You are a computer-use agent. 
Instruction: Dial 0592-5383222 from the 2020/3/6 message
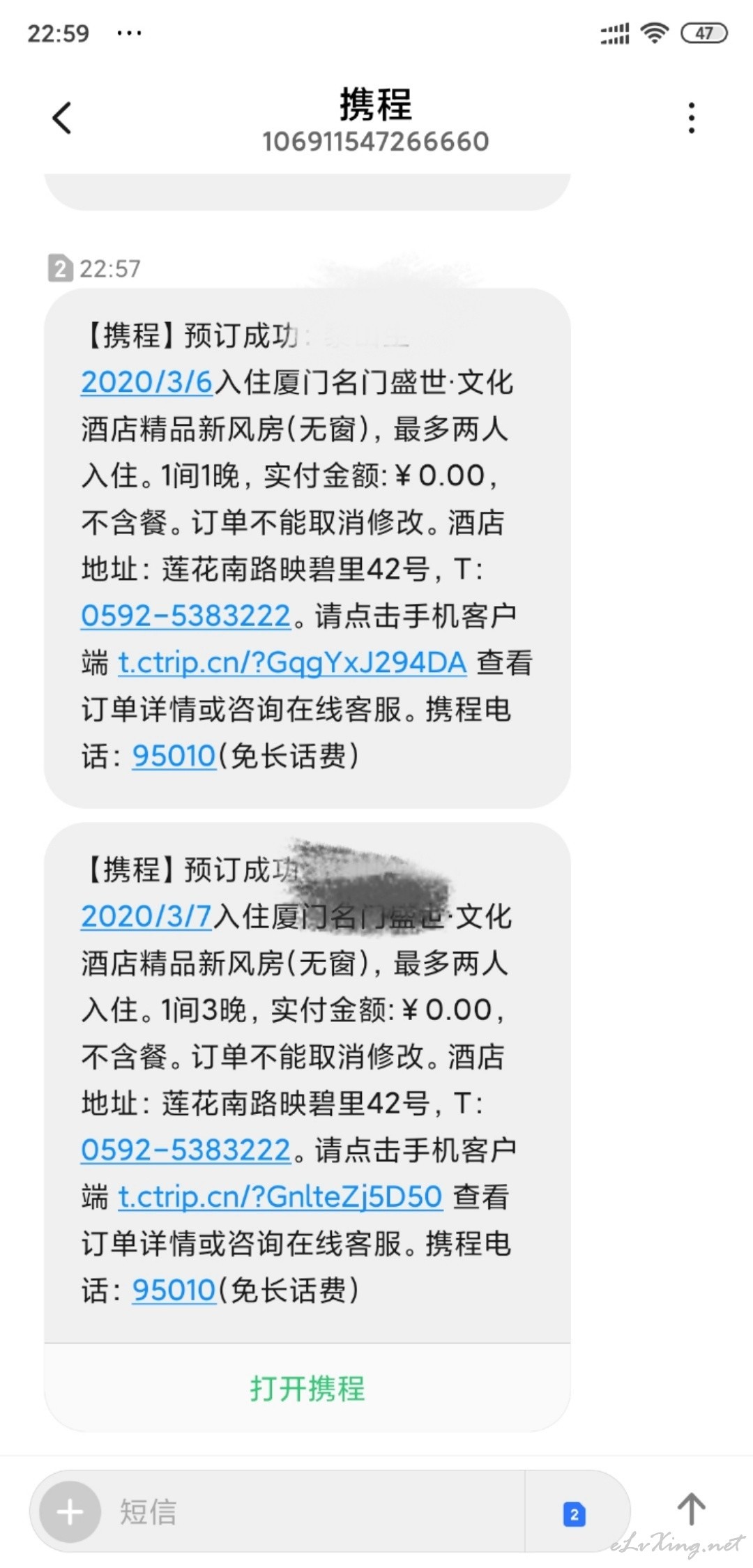[x=185, y=616]
